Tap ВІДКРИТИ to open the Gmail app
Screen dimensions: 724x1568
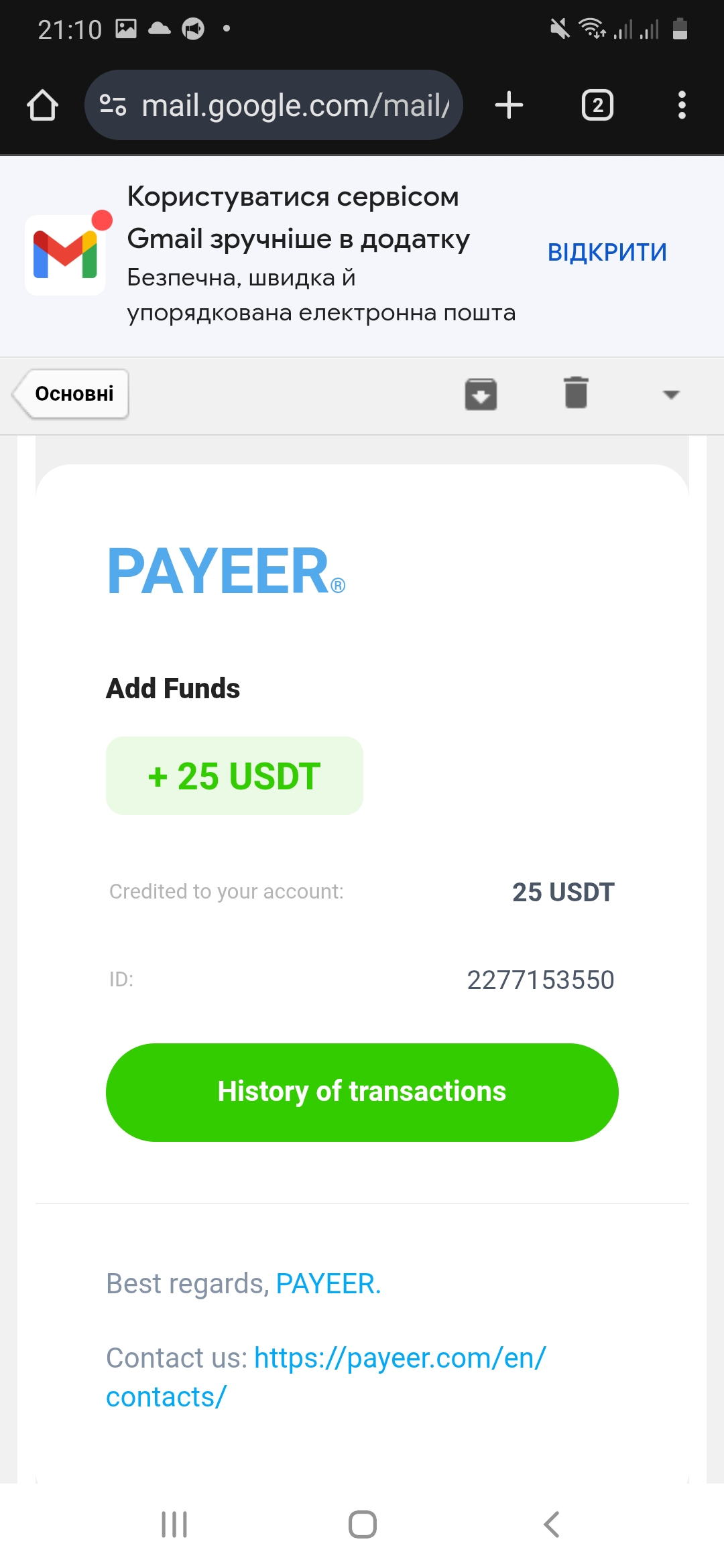(x=607, y=253)
